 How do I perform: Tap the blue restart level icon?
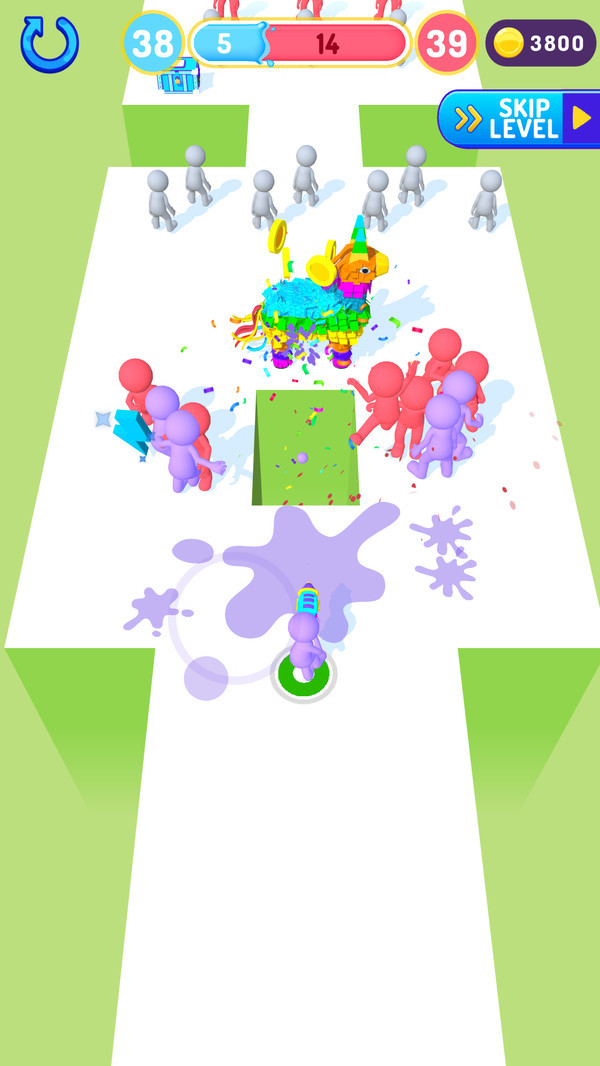(49, 44)
